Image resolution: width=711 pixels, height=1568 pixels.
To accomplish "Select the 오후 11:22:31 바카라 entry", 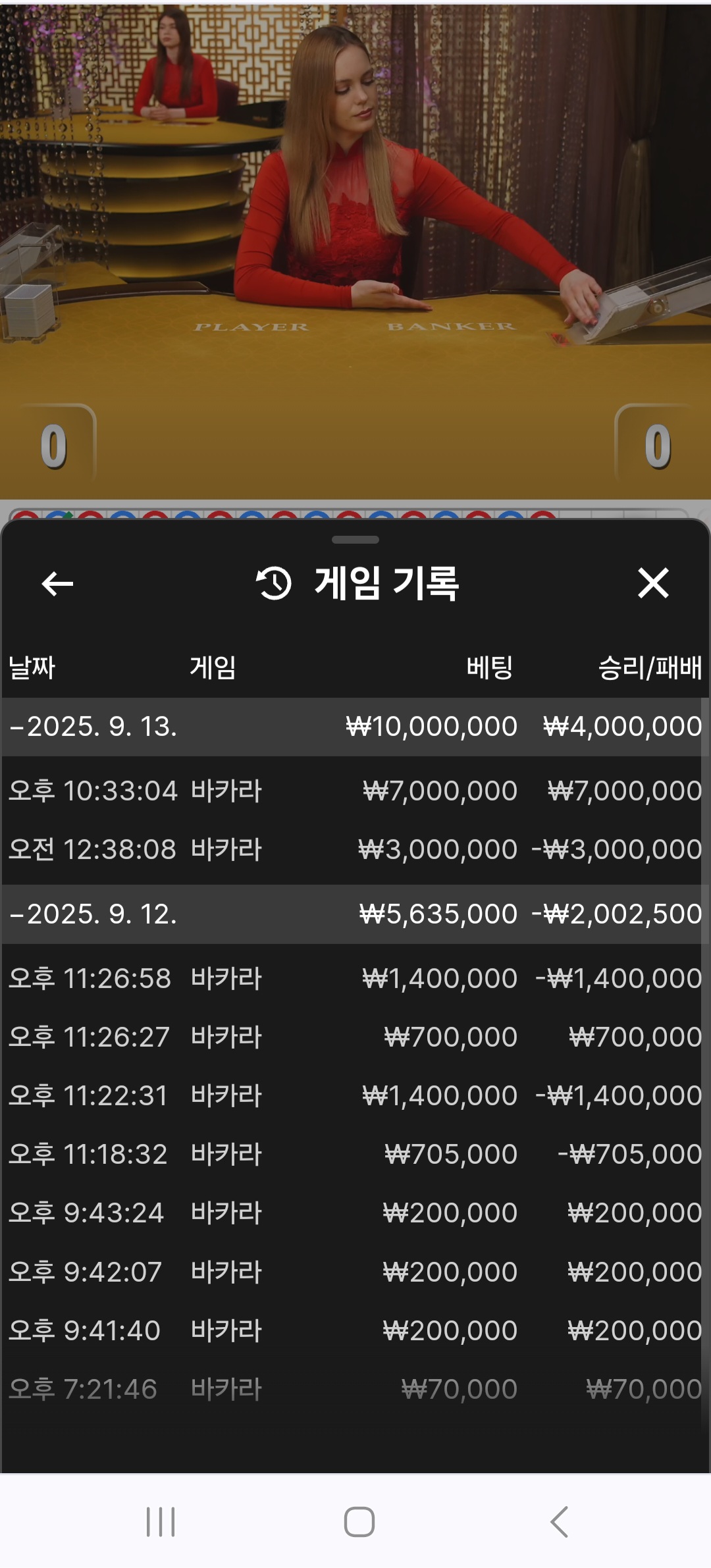I will tap(354, 1095).
